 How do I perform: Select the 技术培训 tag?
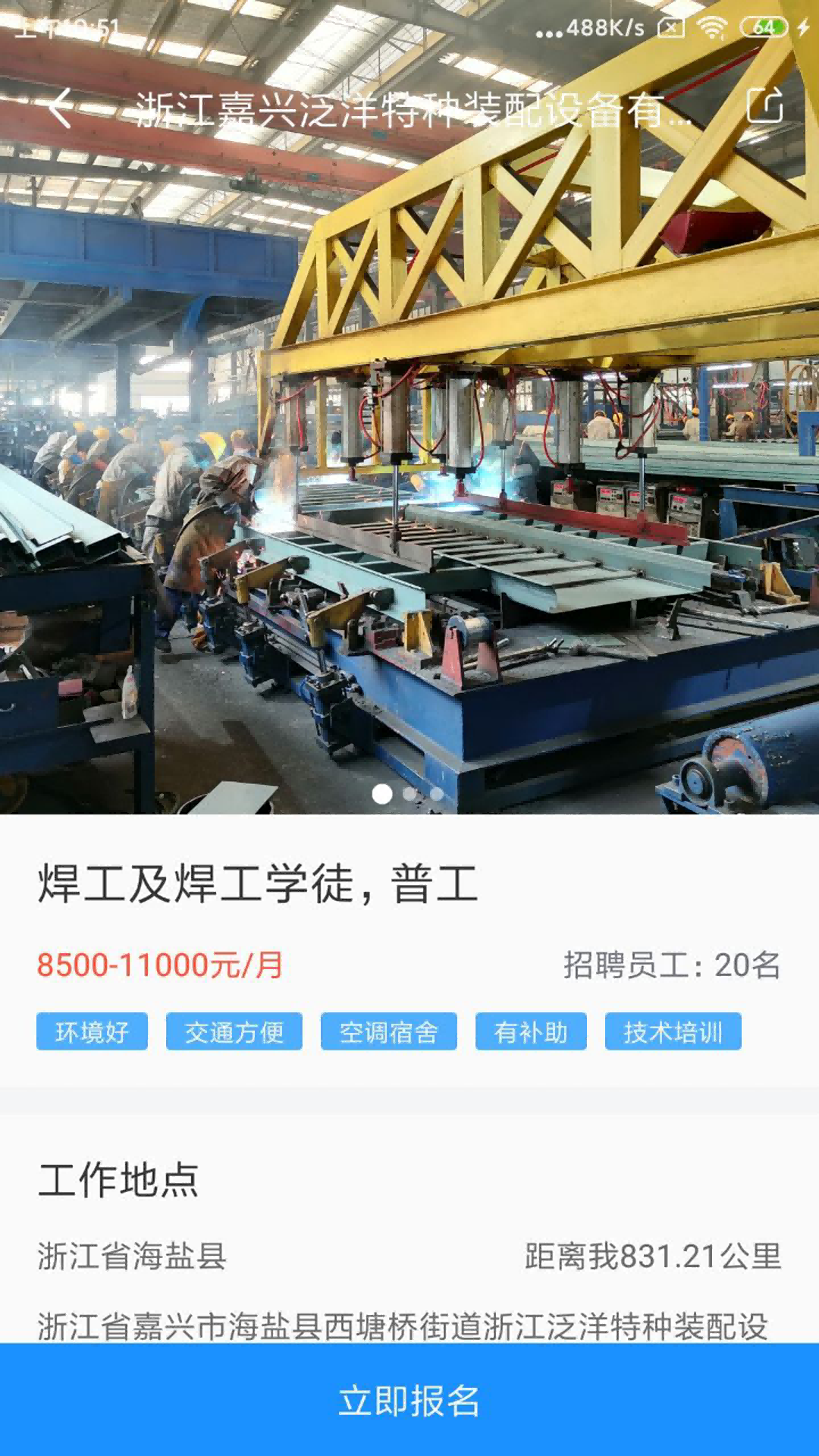[674, 1031]
